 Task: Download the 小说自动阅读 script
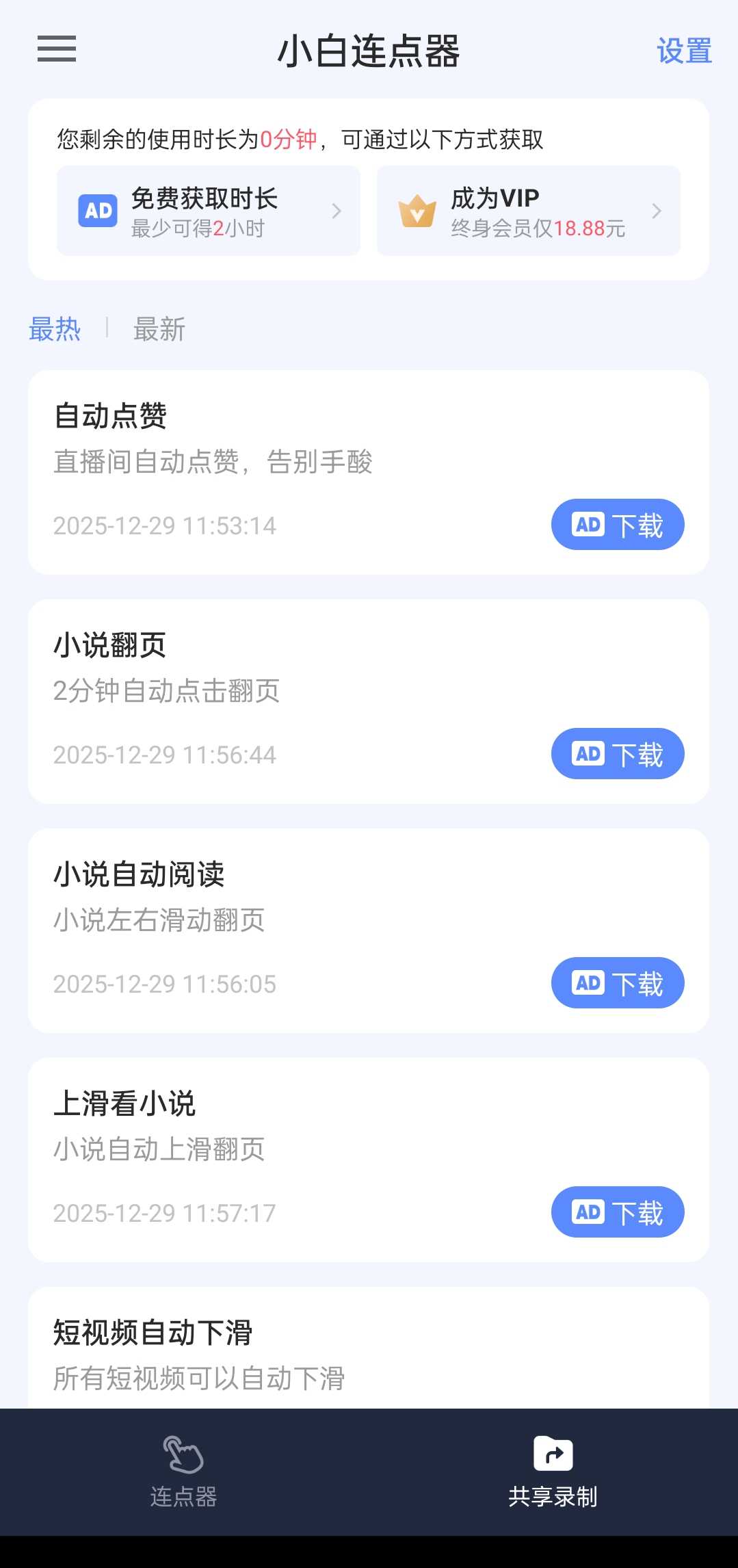pos(617,983)
